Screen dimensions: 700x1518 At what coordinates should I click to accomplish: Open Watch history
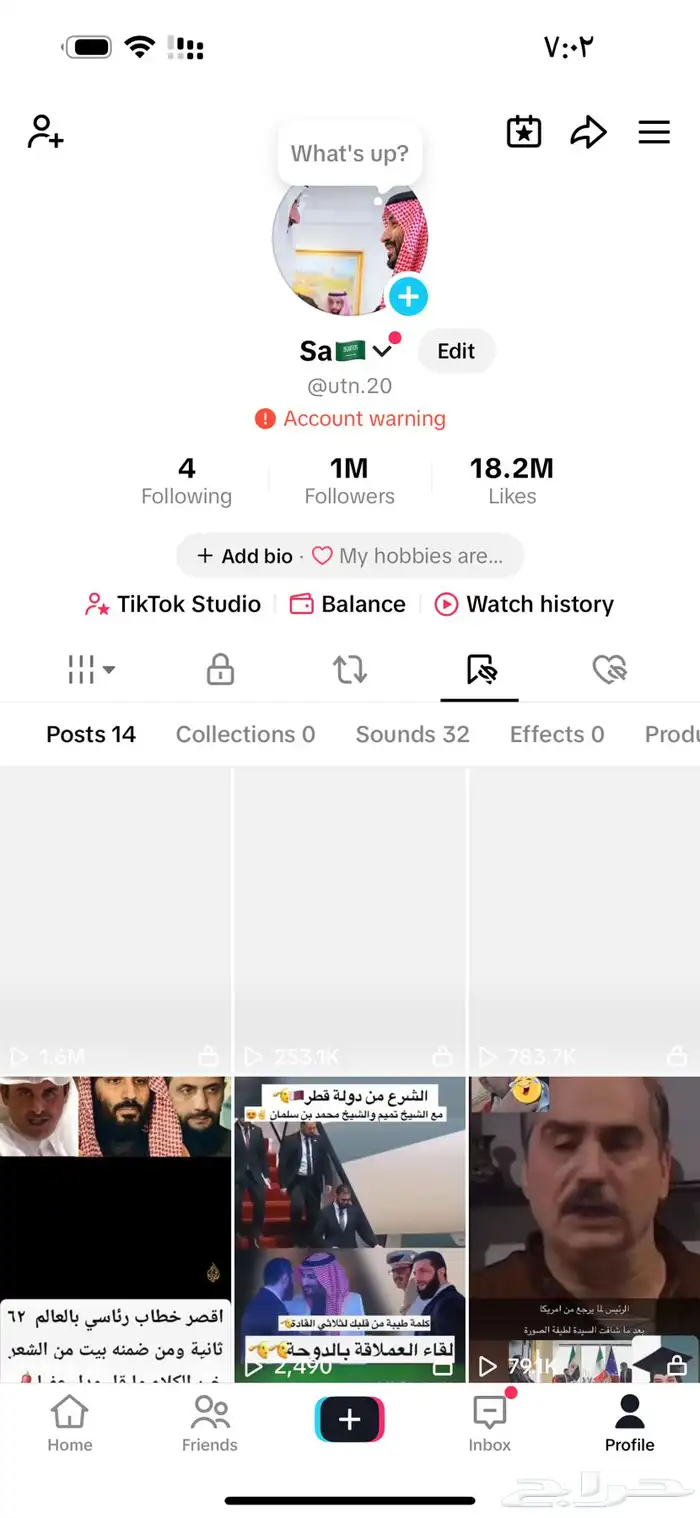coord(525,604)
